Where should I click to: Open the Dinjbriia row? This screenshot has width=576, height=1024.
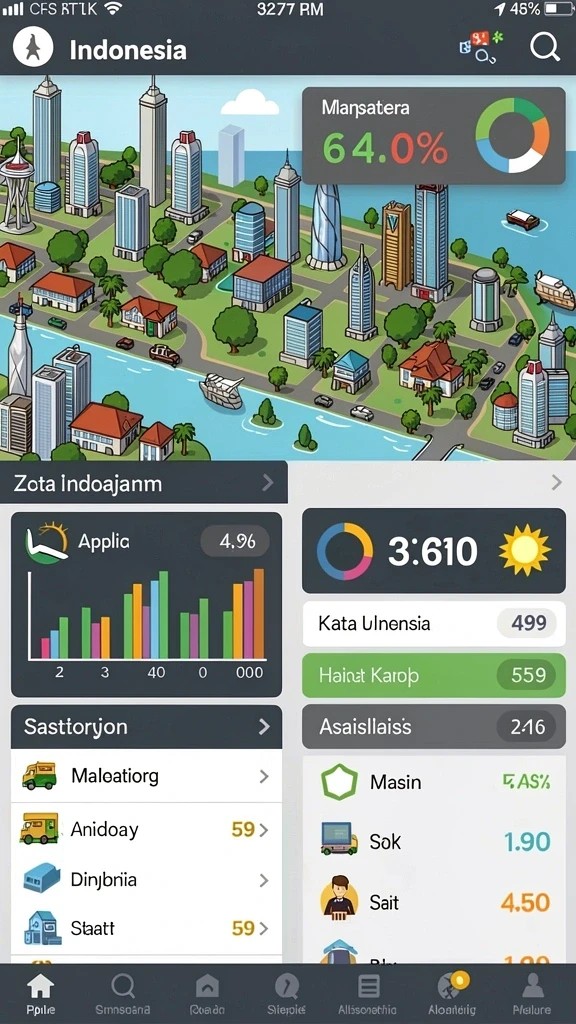tap(146, 880)
